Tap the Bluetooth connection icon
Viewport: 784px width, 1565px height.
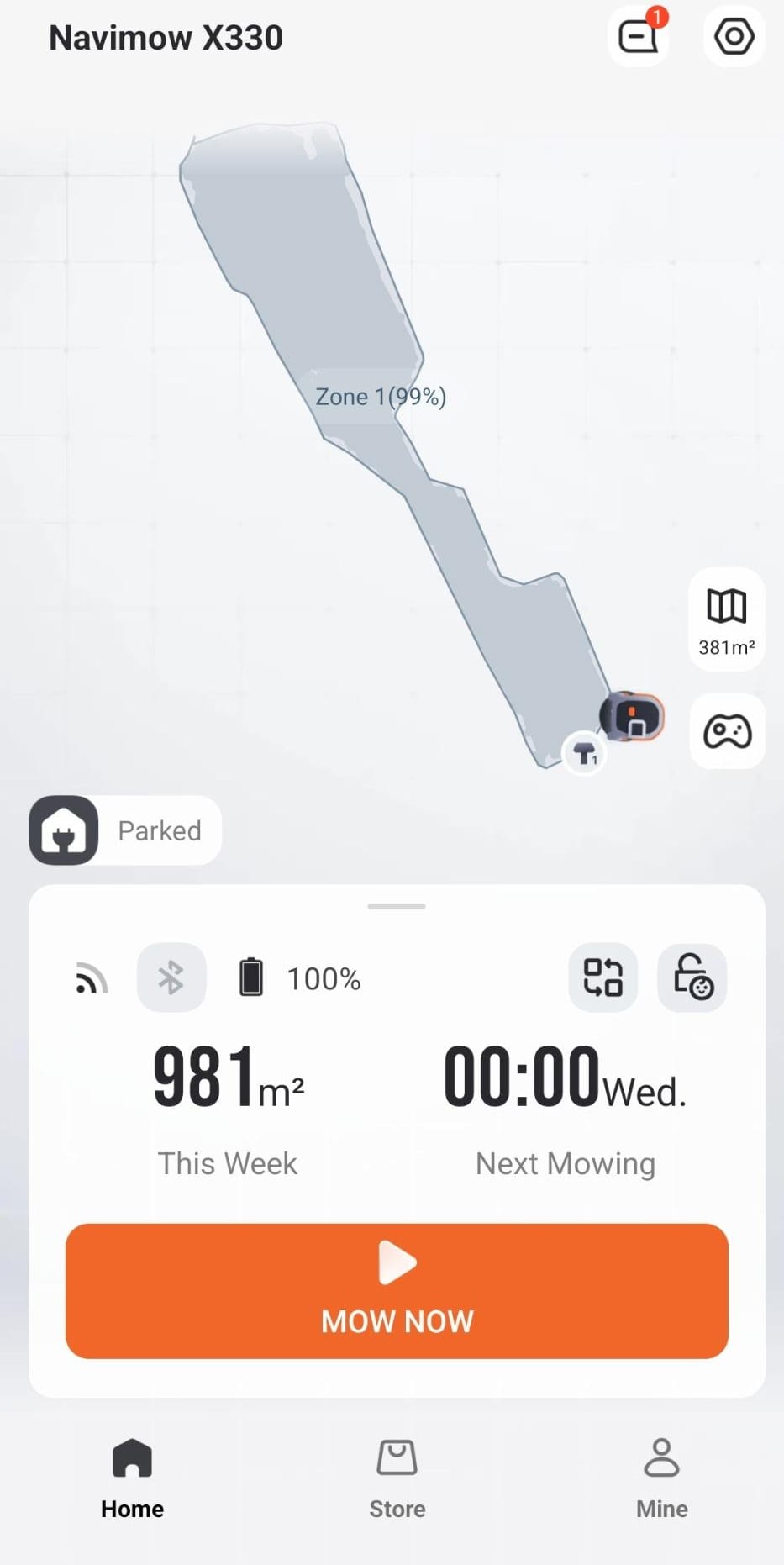pos(171,977)
